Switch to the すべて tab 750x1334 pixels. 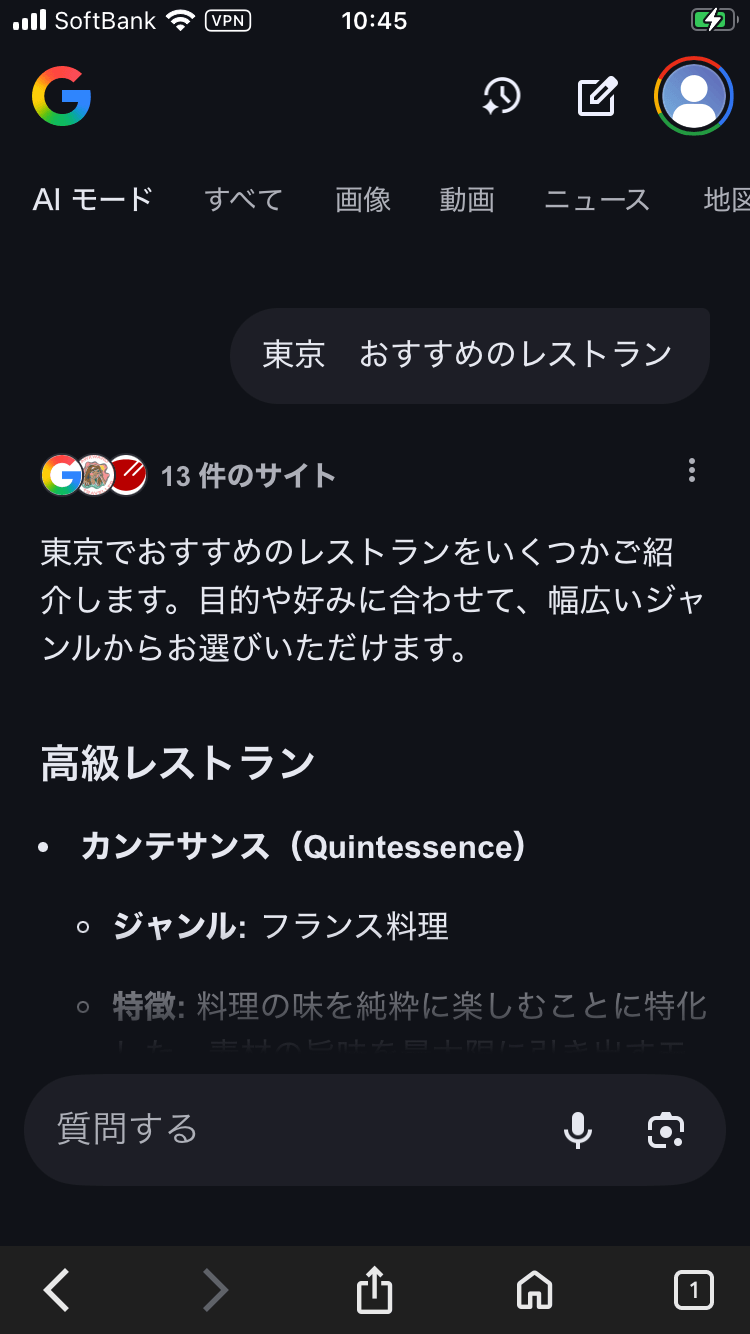click(244, 200)
